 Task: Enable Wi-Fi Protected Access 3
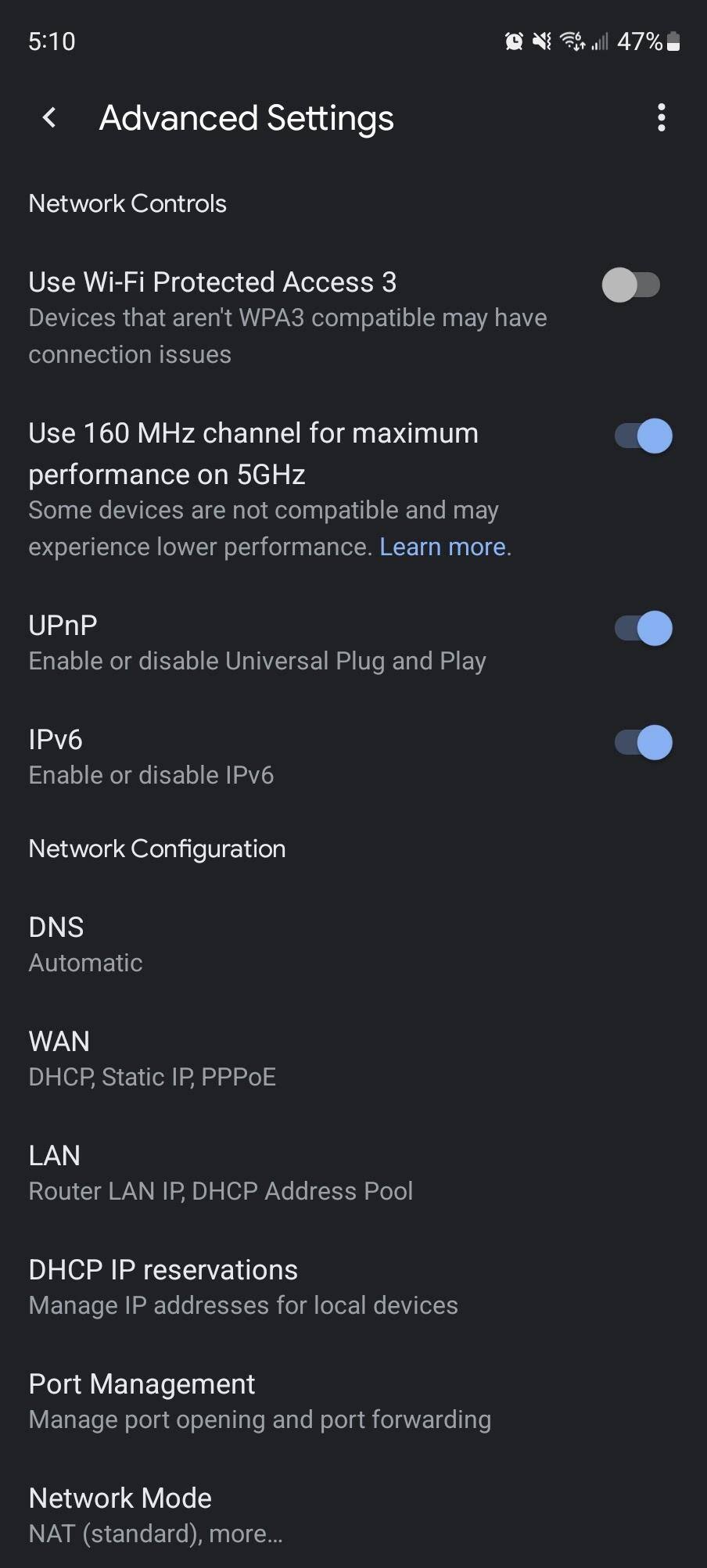(631, 285)
